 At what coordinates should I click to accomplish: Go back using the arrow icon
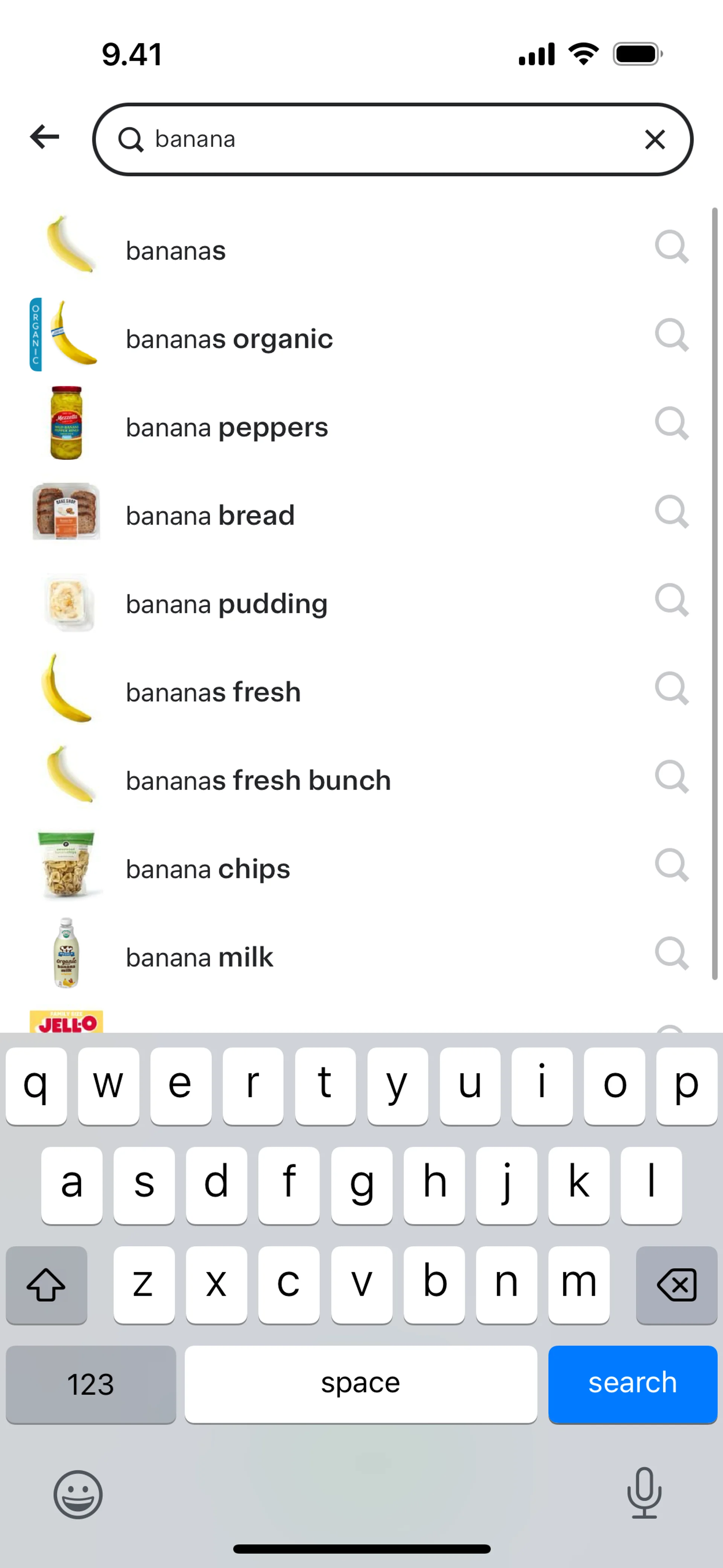(x=45, y=137)
